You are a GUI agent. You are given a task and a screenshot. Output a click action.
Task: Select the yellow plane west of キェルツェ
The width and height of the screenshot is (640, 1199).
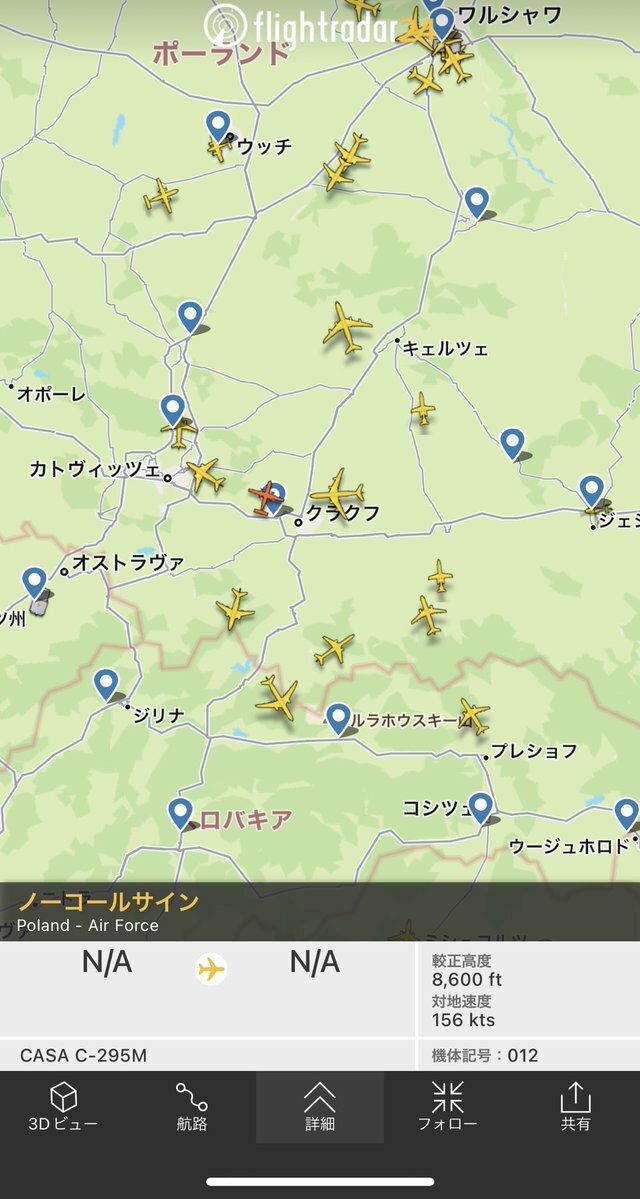[347, 327]
